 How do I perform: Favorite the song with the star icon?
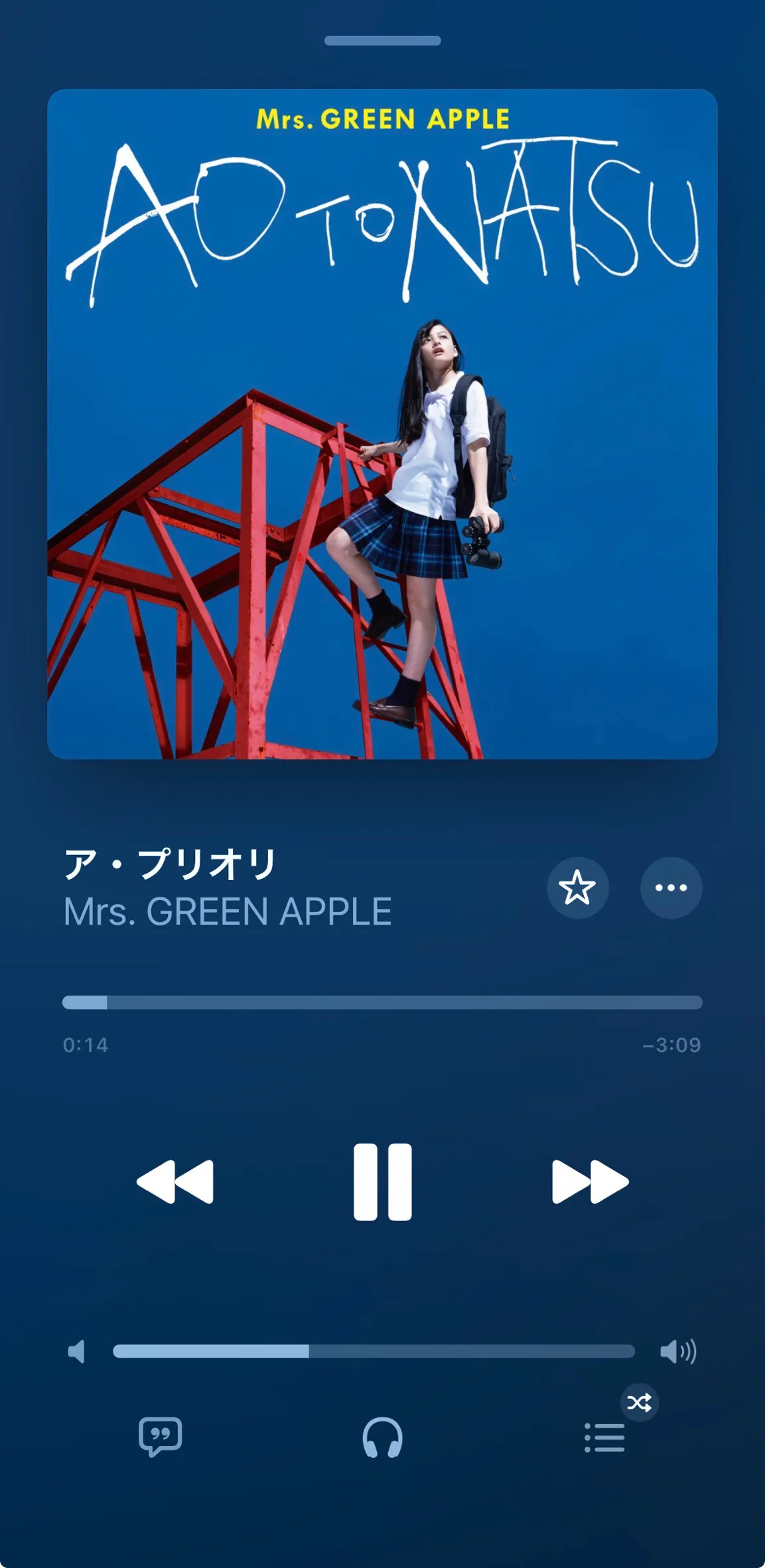tap(577, 887)
